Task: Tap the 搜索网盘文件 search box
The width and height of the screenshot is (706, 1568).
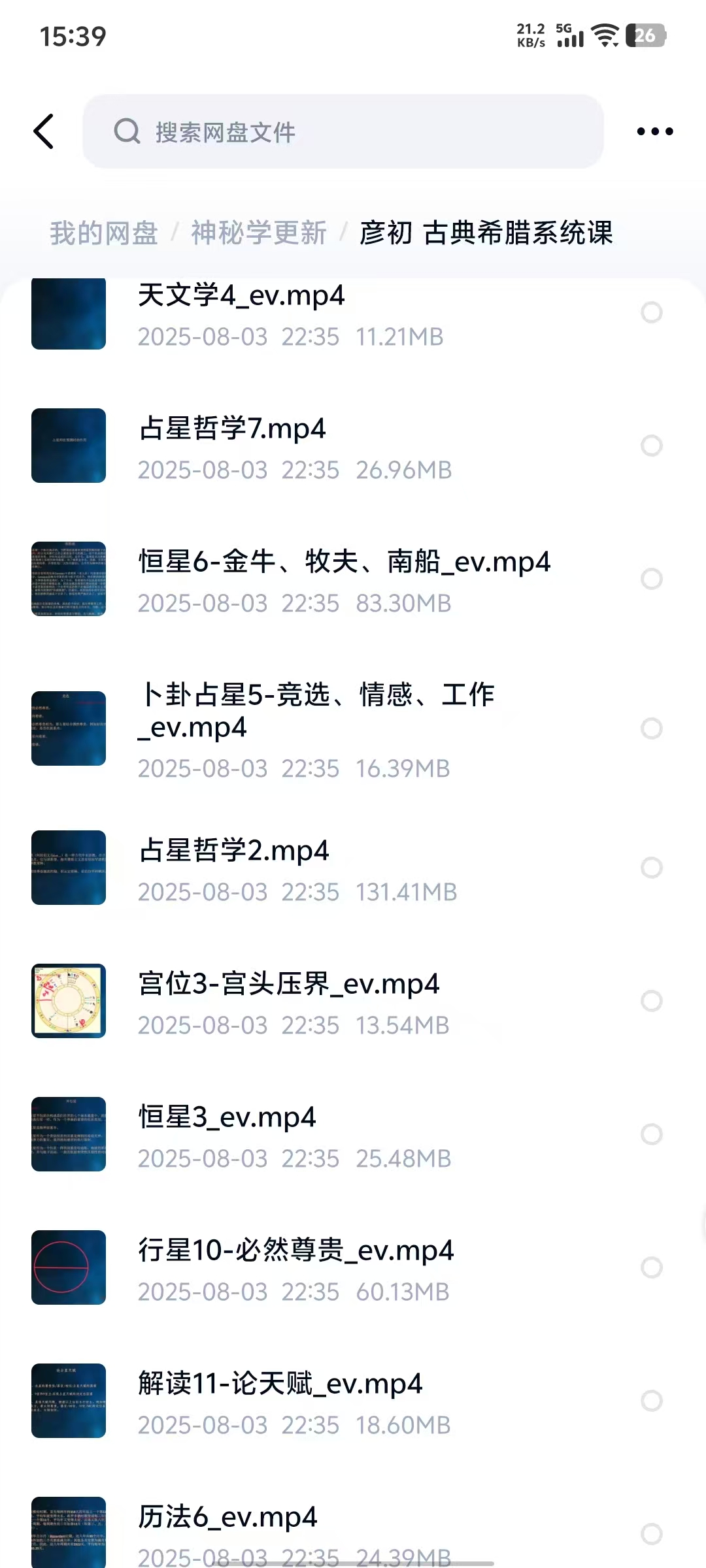Action: [x=343, y=131]
